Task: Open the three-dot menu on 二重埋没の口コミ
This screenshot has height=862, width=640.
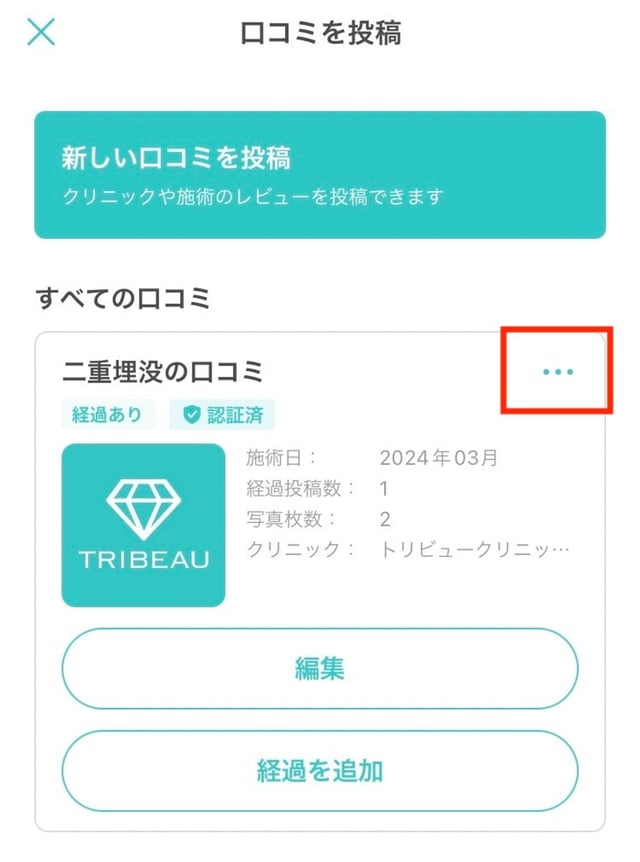Action: (x=558, y=372)
